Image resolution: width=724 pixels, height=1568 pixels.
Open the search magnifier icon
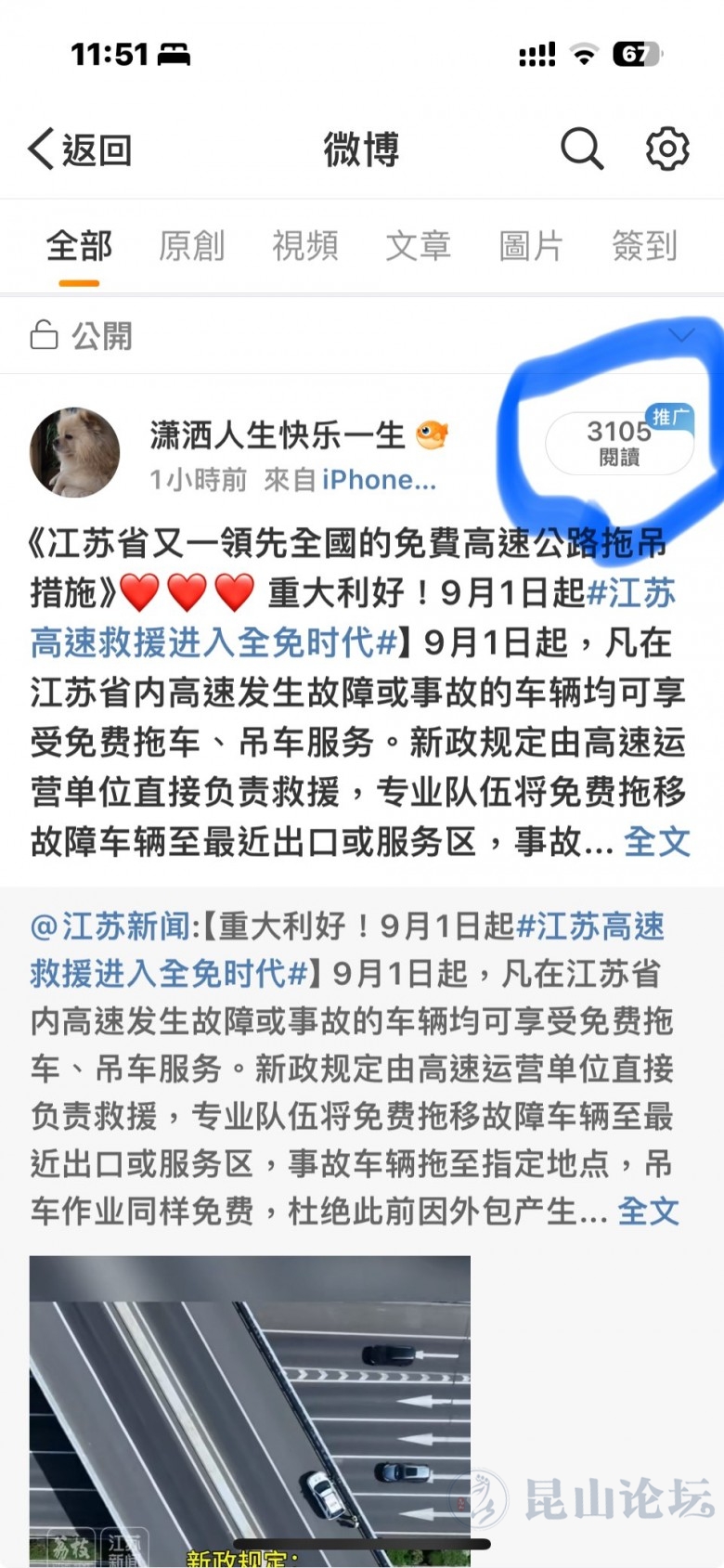click(x=582, y=149)
